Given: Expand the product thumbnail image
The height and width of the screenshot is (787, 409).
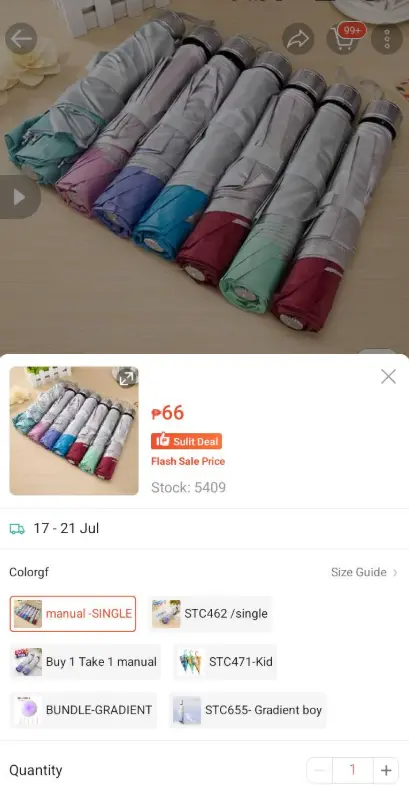Looking at the screenshot, I should 127,378.
